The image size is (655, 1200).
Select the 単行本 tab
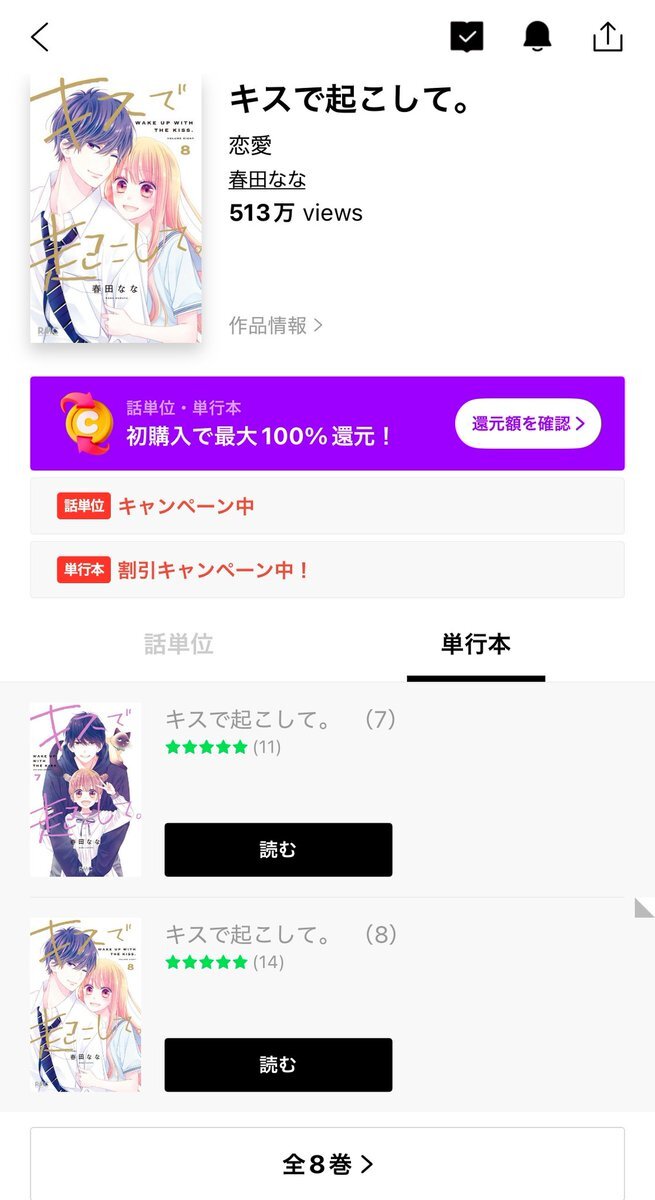(x=476, y=645)
